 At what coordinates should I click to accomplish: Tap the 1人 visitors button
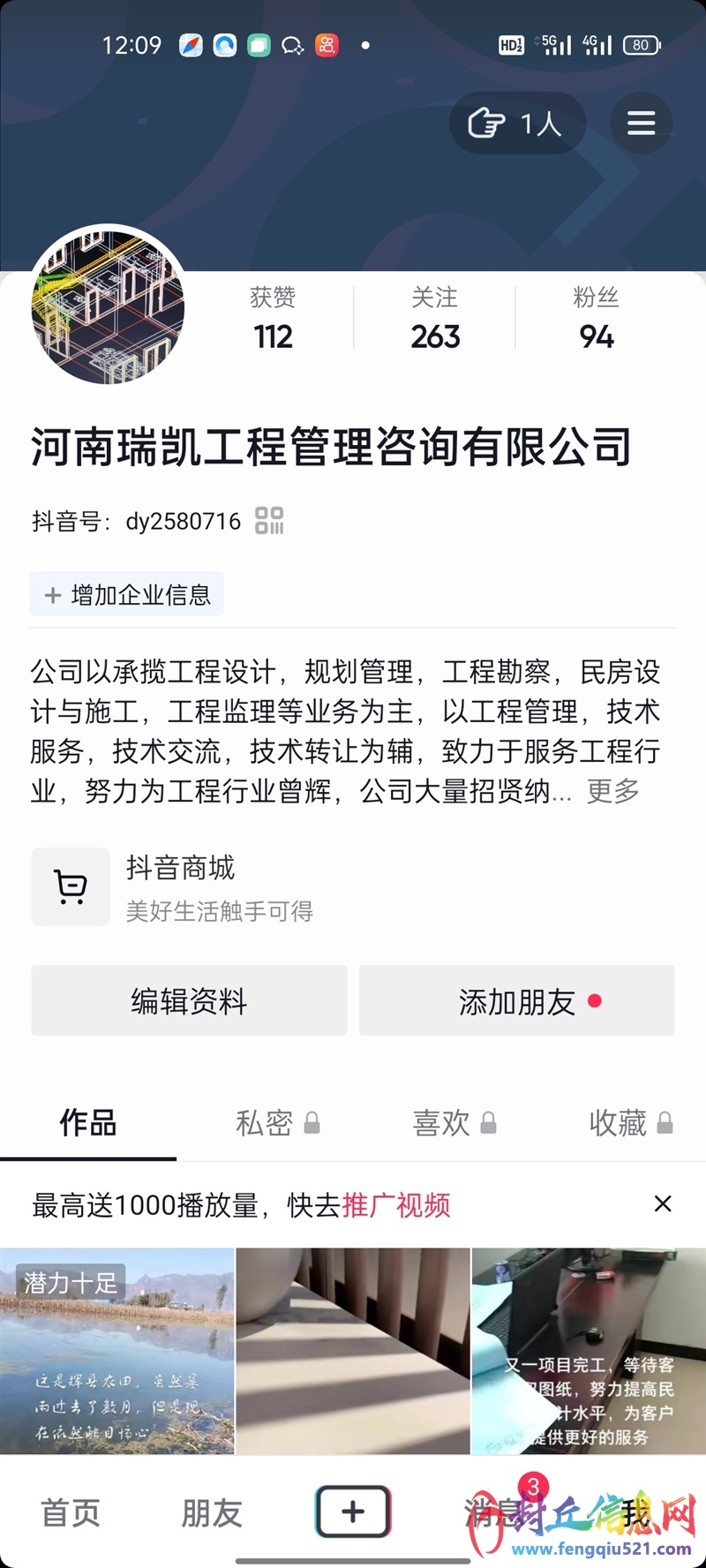517,123
